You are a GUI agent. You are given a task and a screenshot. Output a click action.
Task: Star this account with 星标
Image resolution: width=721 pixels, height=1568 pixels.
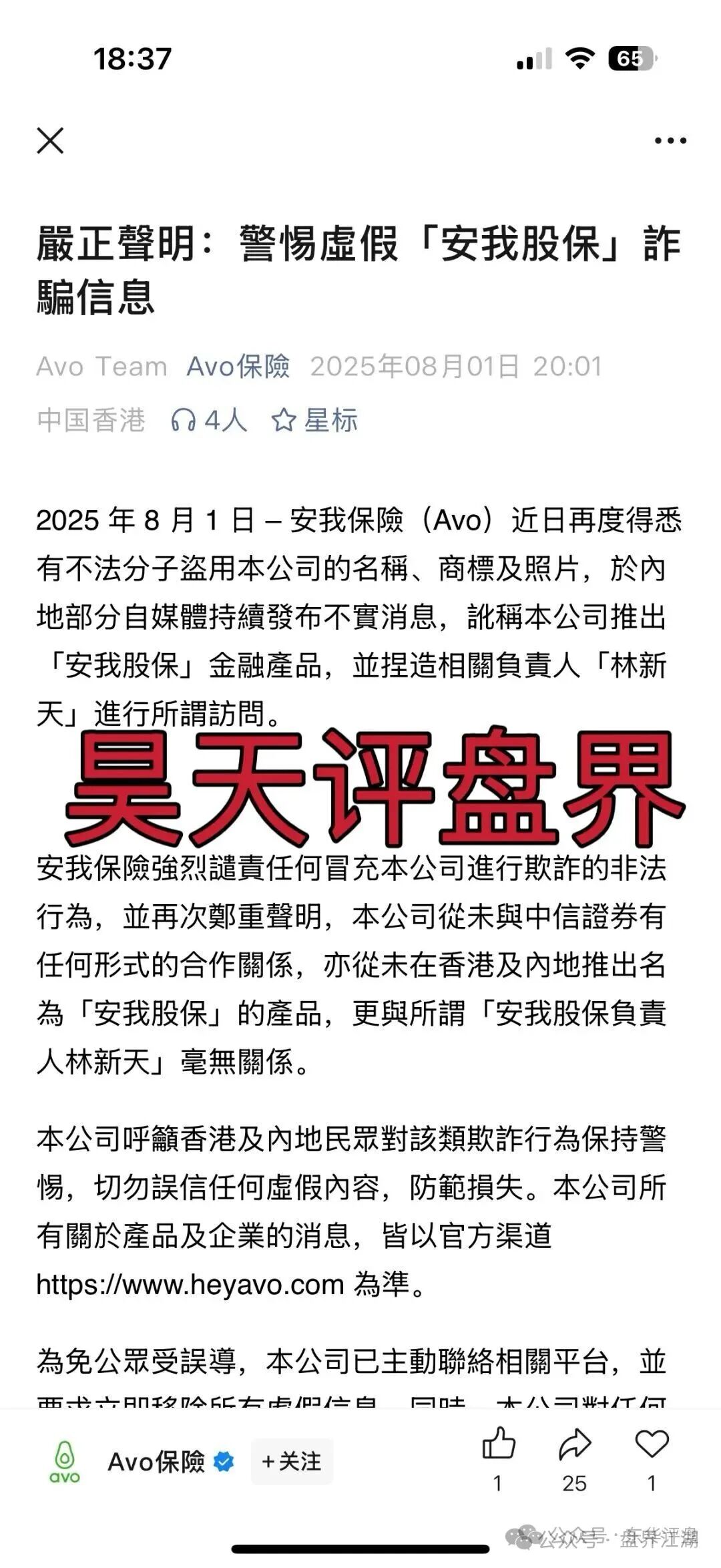[314, 420]
